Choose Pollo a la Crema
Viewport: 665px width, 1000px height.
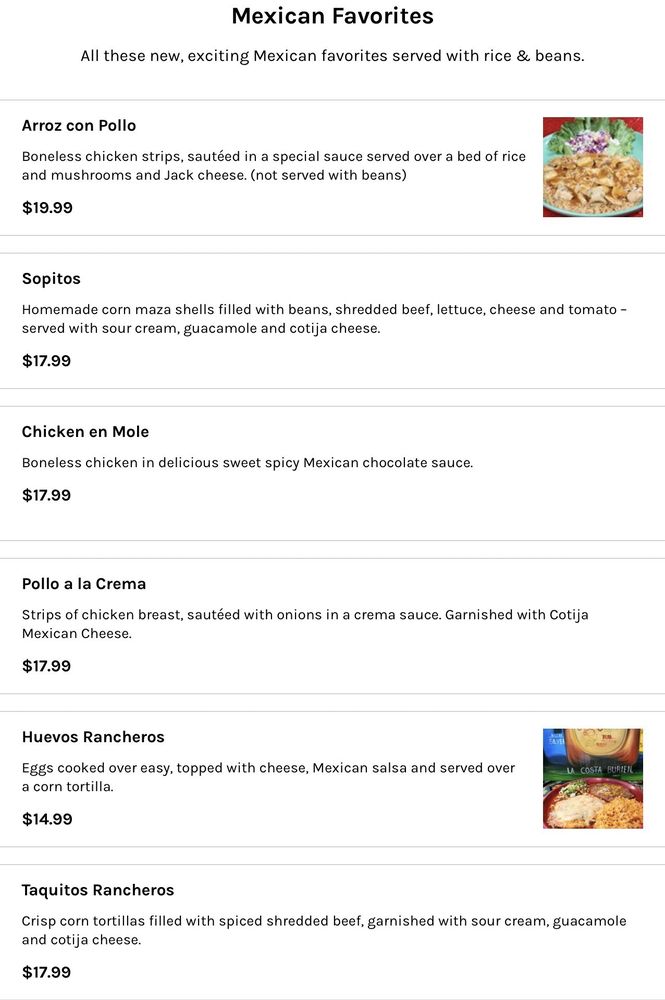tap(84, 584)
